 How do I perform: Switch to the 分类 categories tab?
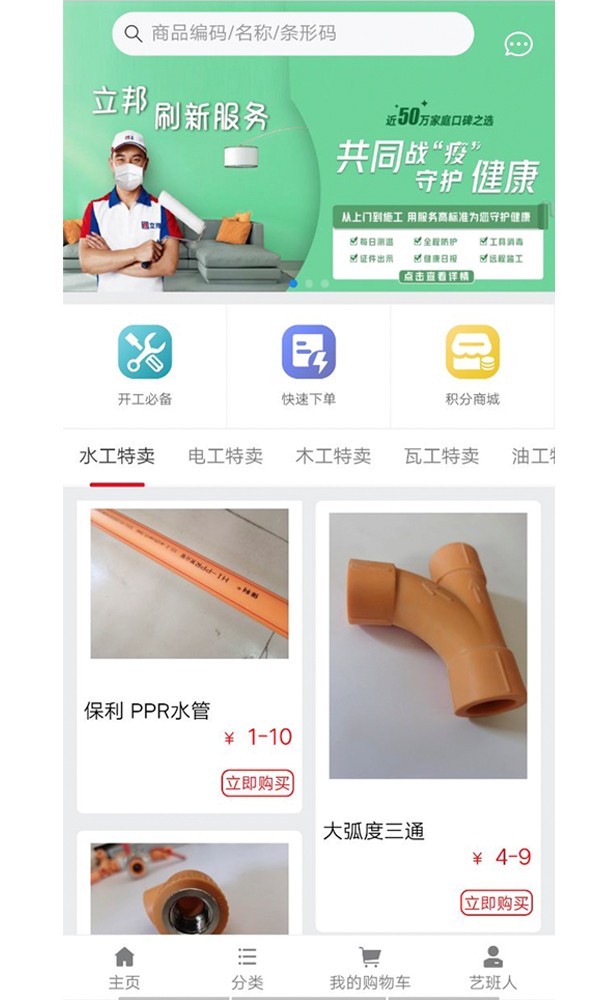coord(247,967)
